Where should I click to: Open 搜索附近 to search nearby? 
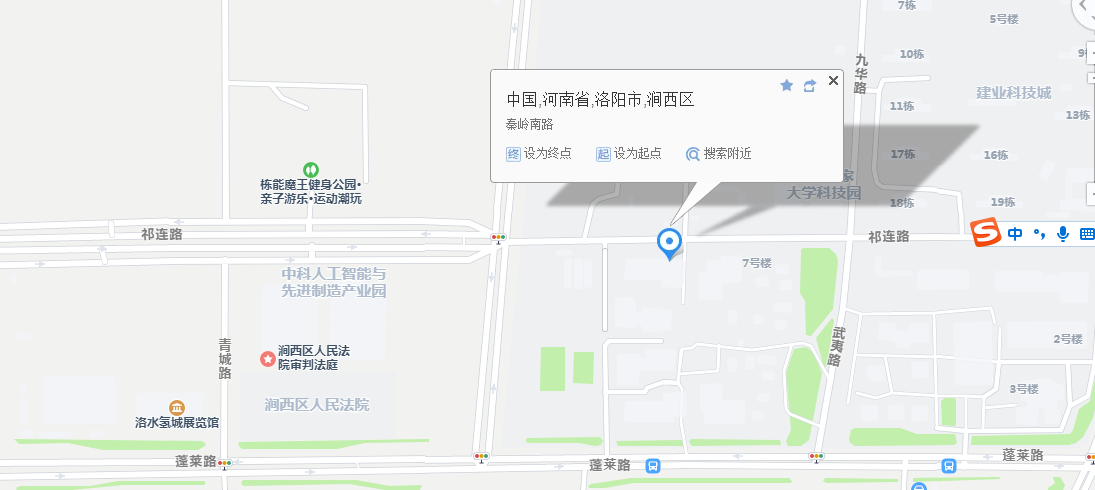pos(718,154)
